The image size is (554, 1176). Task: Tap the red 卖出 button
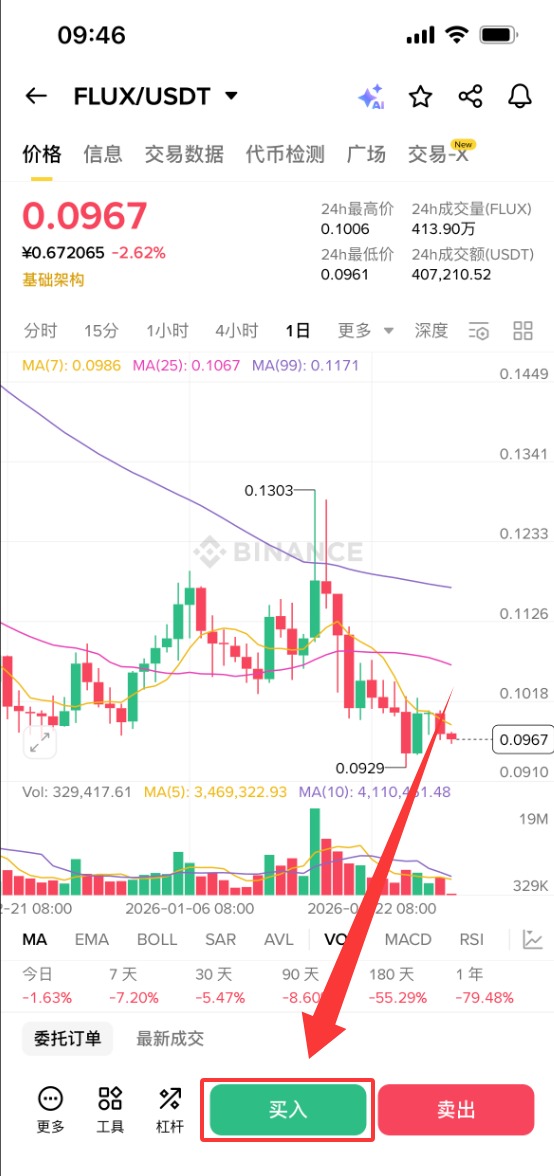pos(456,1110)
